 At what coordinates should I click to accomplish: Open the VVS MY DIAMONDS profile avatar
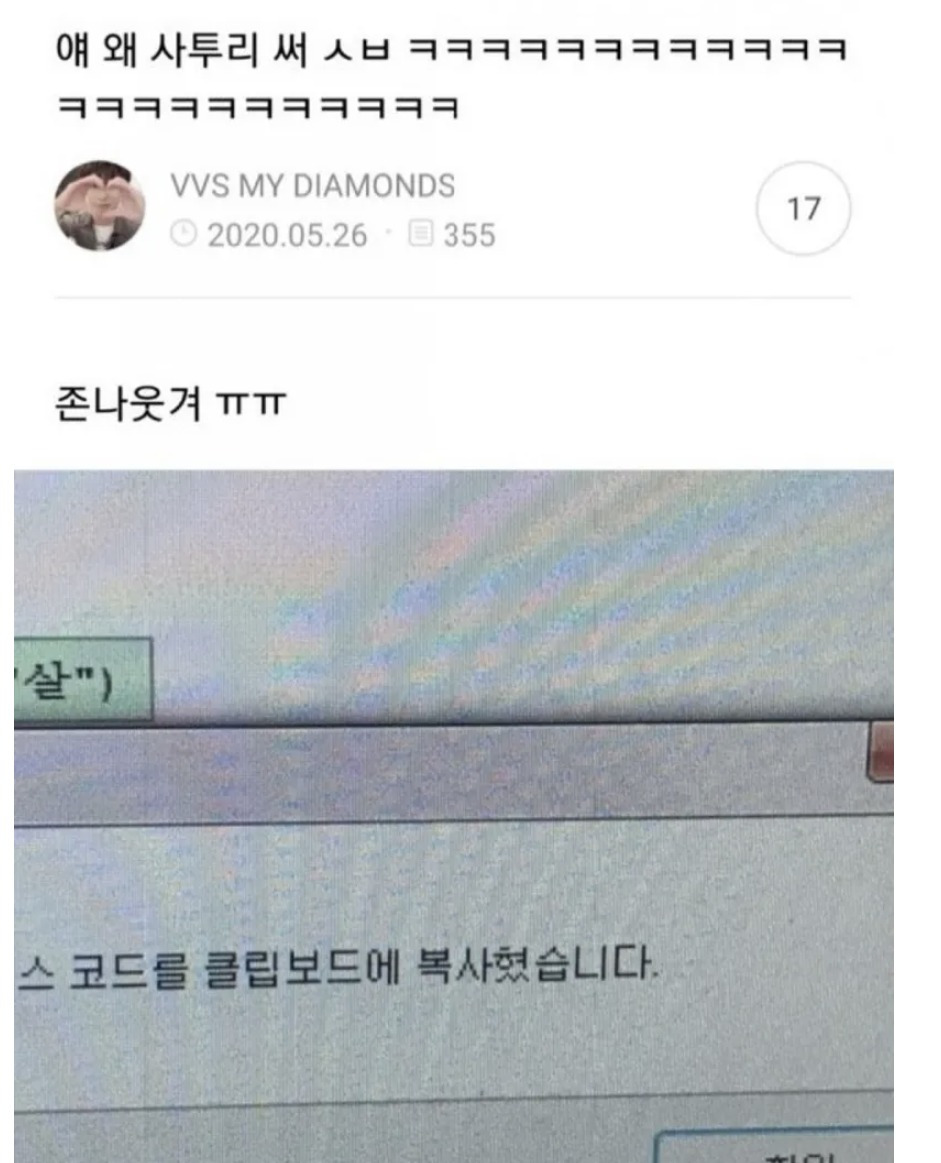click(x=99, y=206)
